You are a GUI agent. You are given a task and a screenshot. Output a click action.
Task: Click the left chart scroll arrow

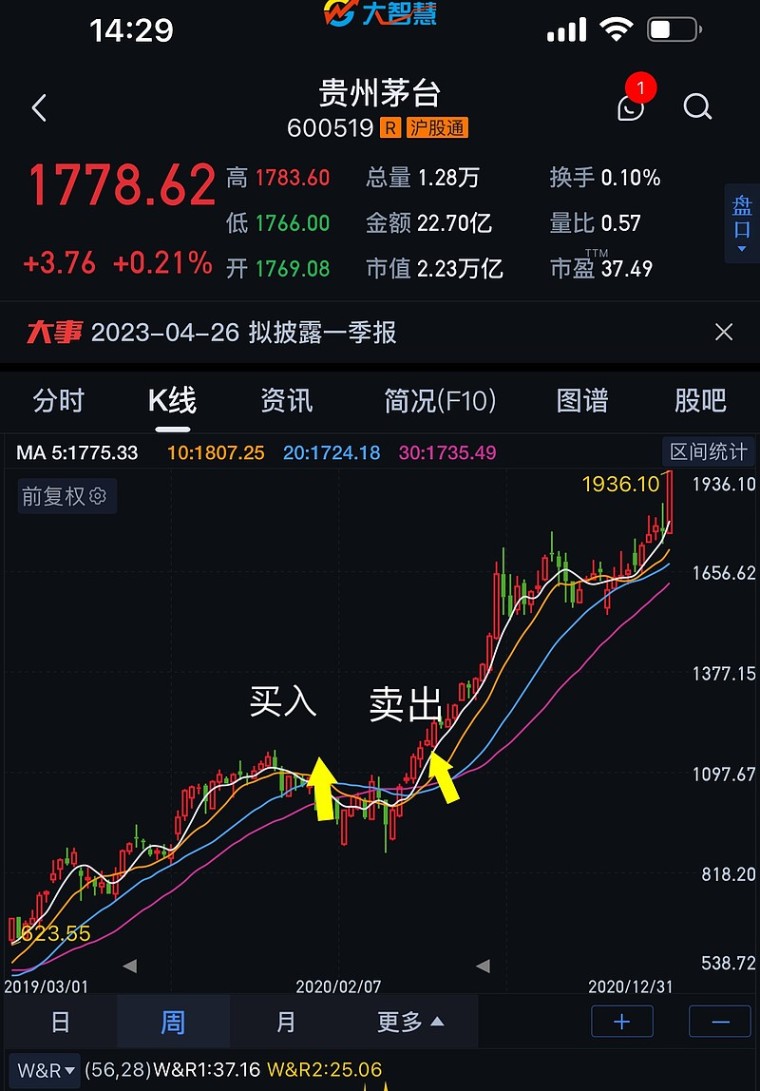pyautogui.click(x=130, y=968)
